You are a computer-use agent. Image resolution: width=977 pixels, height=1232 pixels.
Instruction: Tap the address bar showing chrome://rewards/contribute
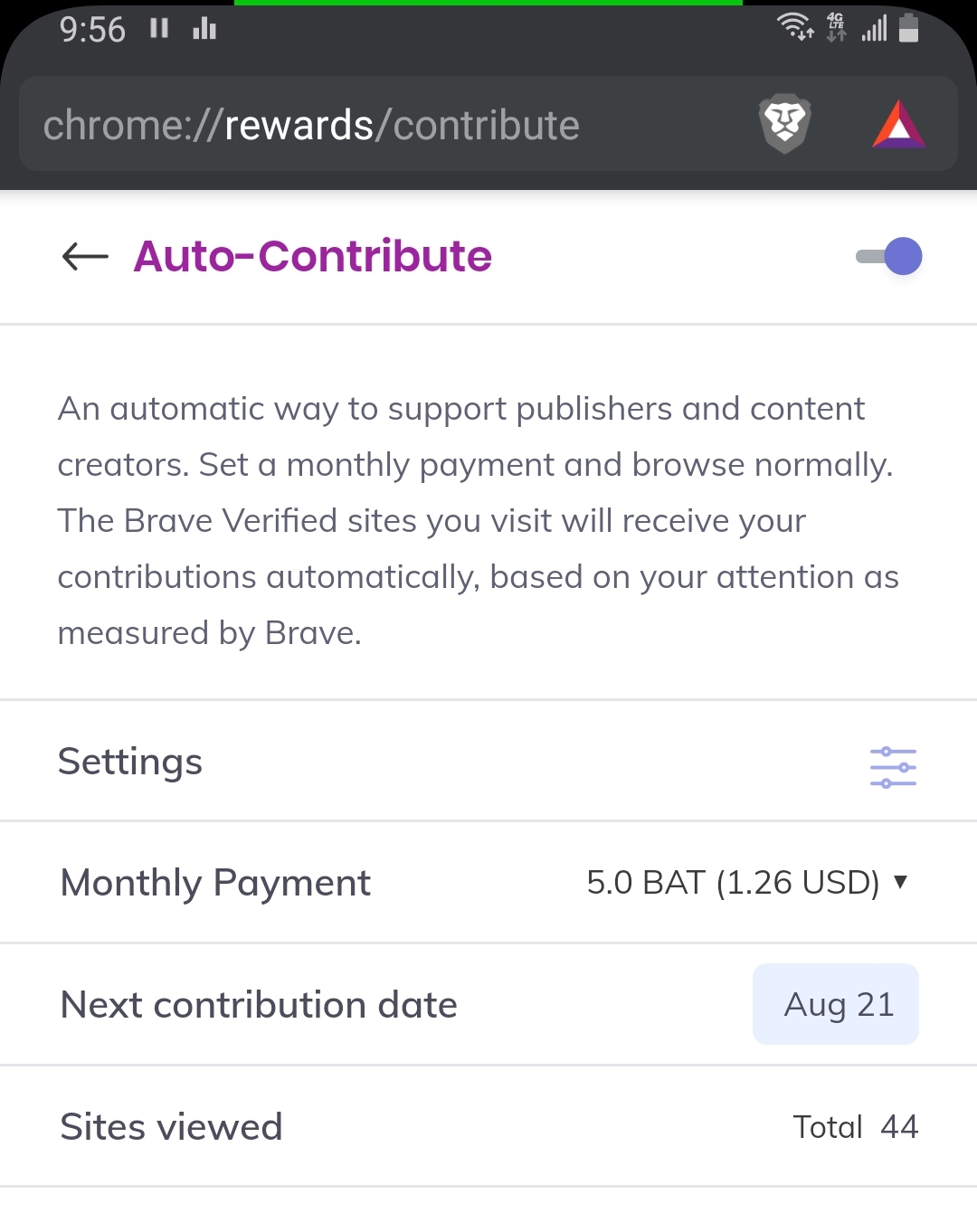[x=362, y=125]
